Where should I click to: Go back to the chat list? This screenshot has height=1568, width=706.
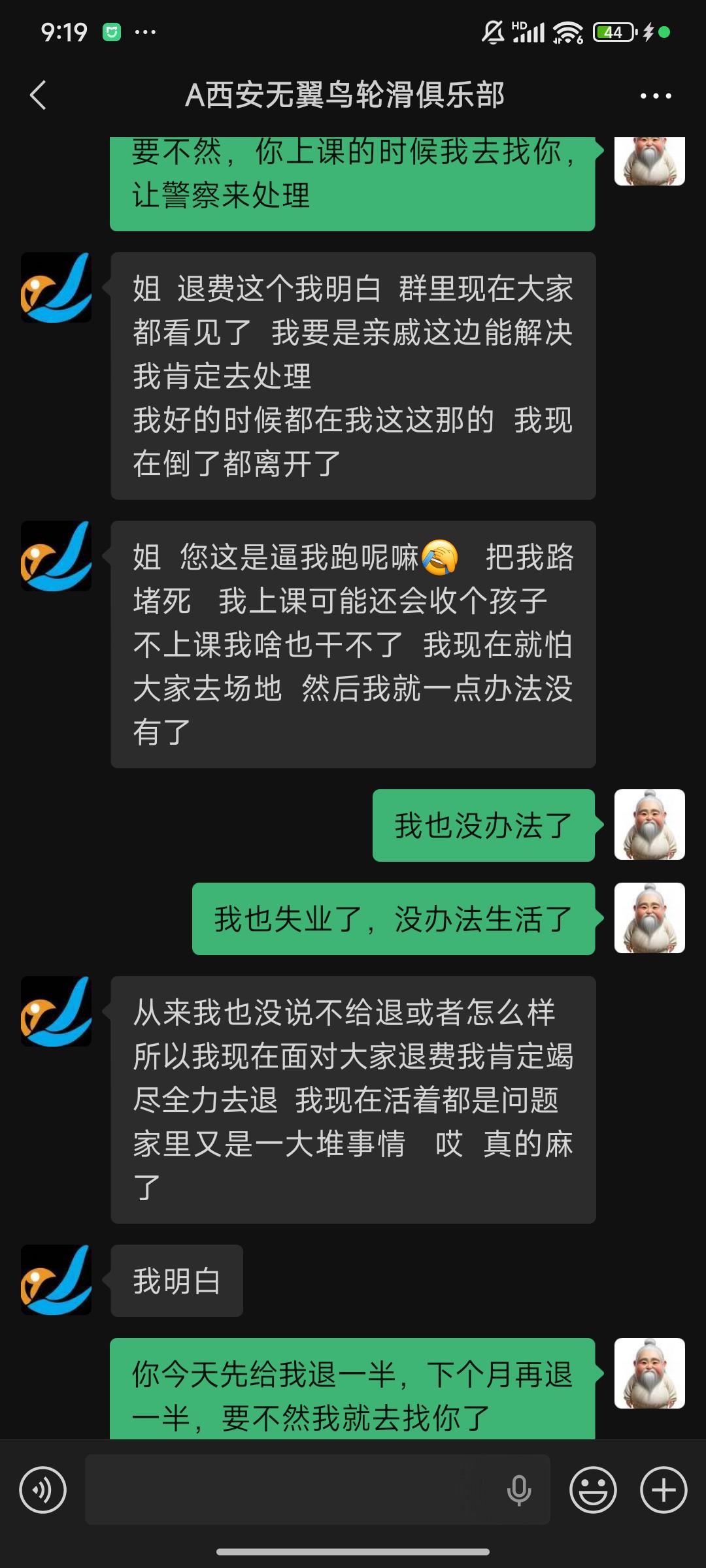click(39, 95)
